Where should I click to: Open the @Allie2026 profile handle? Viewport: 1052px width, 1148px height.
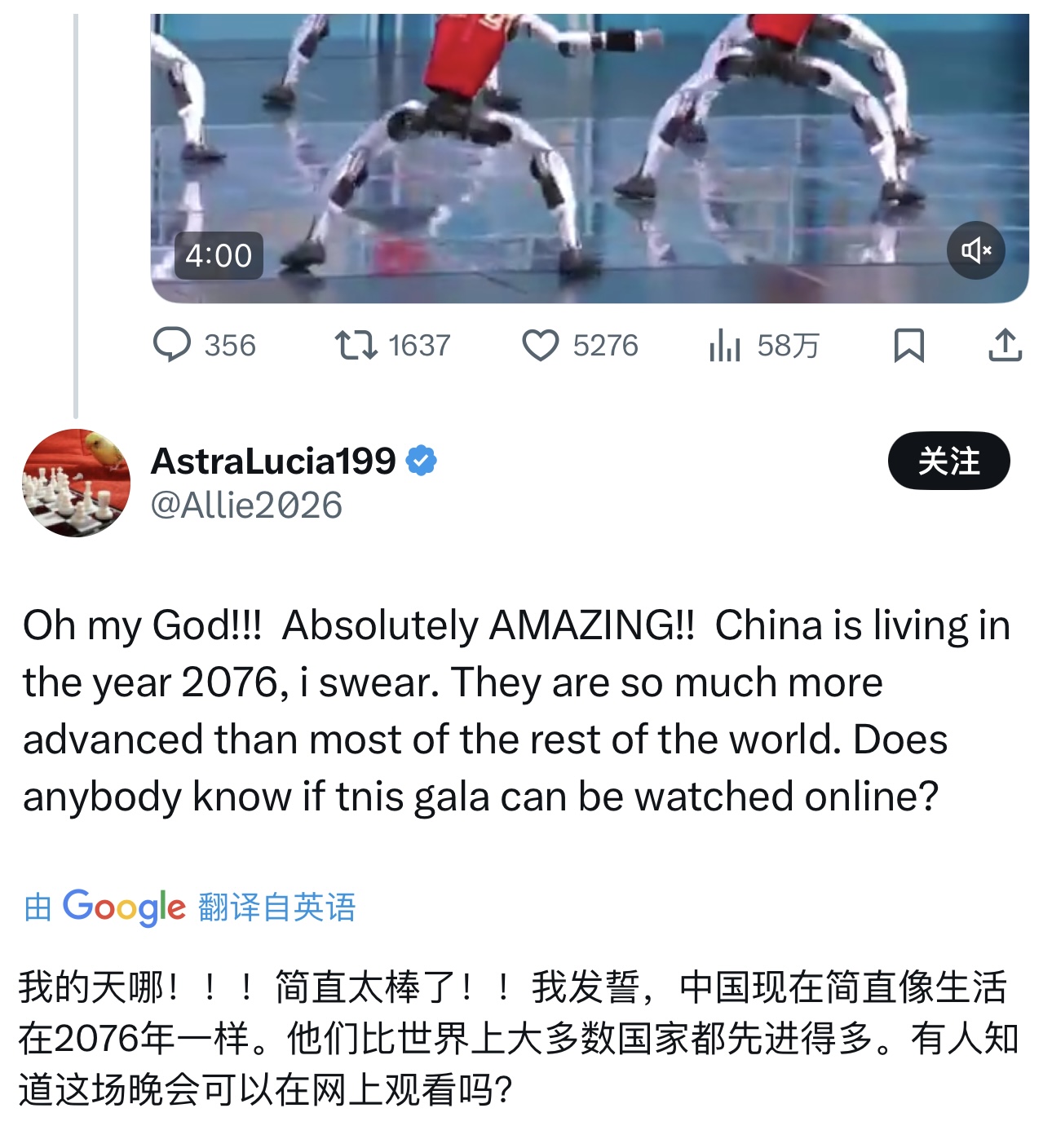tap(246, 506)
